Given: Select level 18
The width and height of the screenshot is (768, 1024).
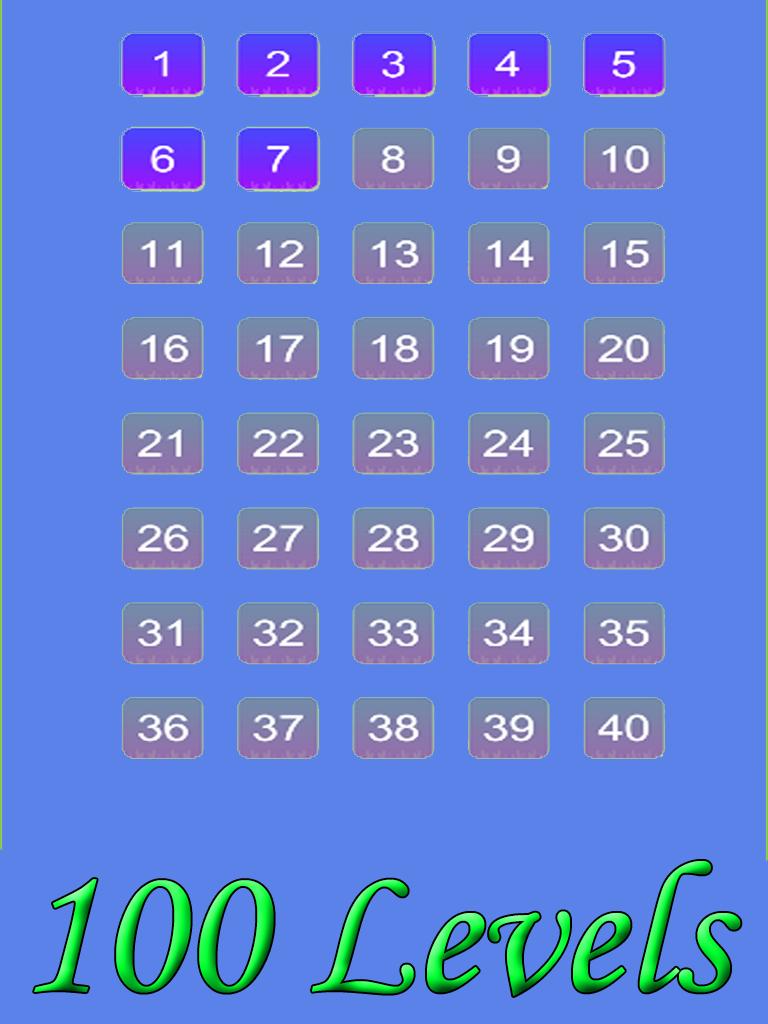Looking at the screenshot, I should (393, 350).
